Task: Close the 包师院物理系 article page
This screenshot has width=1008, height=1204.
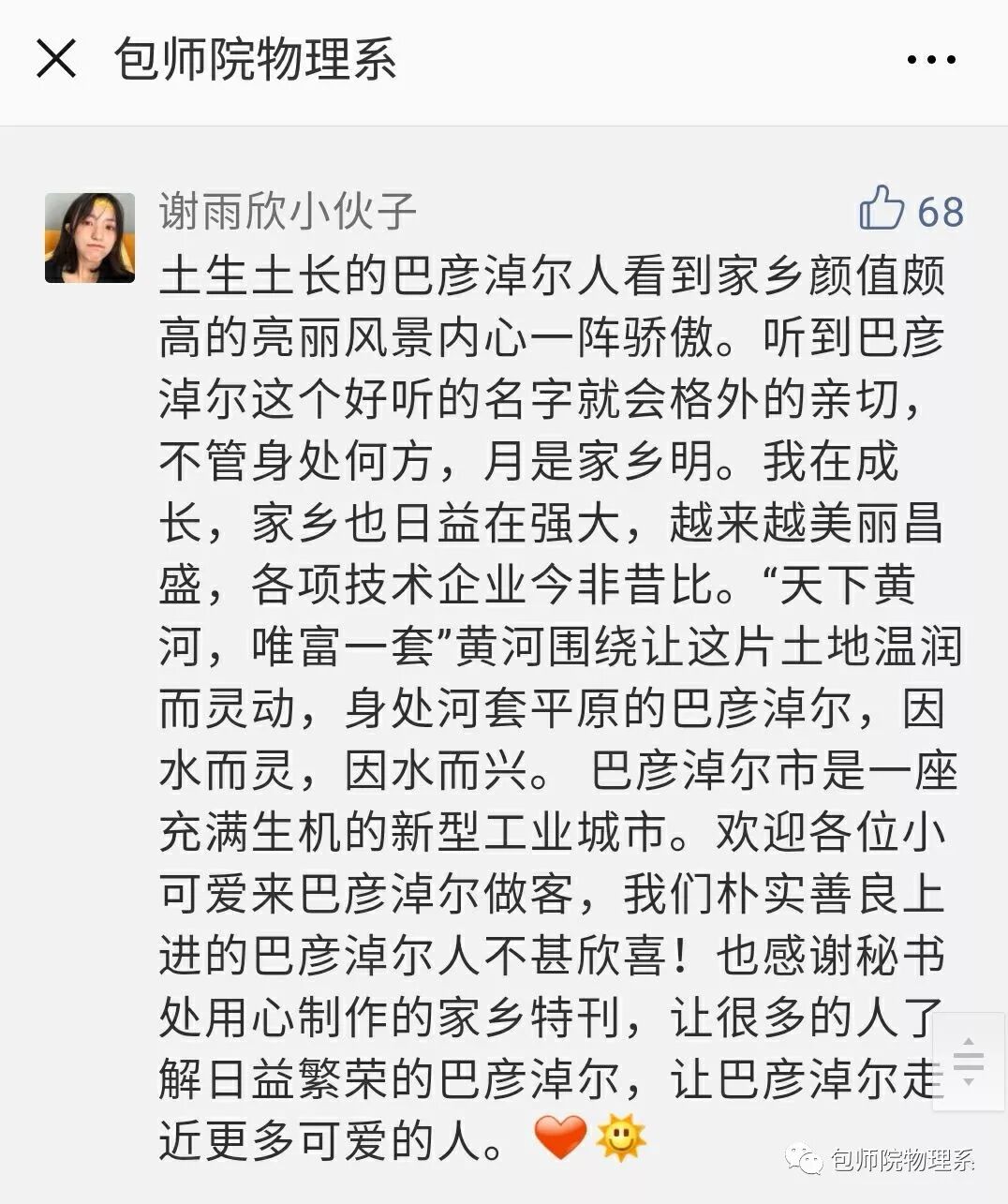Action: click(56, 60)
